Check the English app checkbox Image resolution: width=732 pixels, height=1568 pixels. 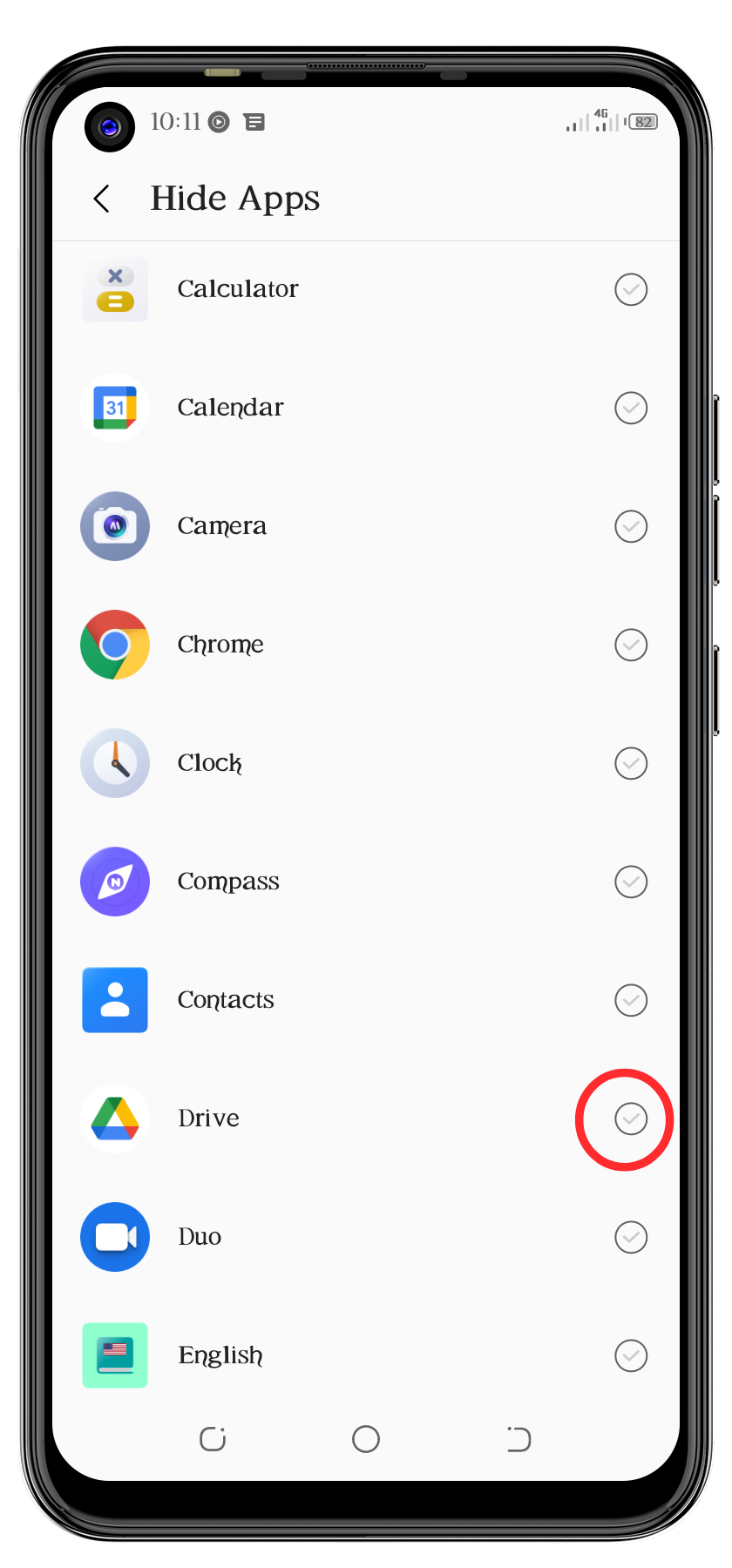pyautogui.click(x=631, y=1355)
